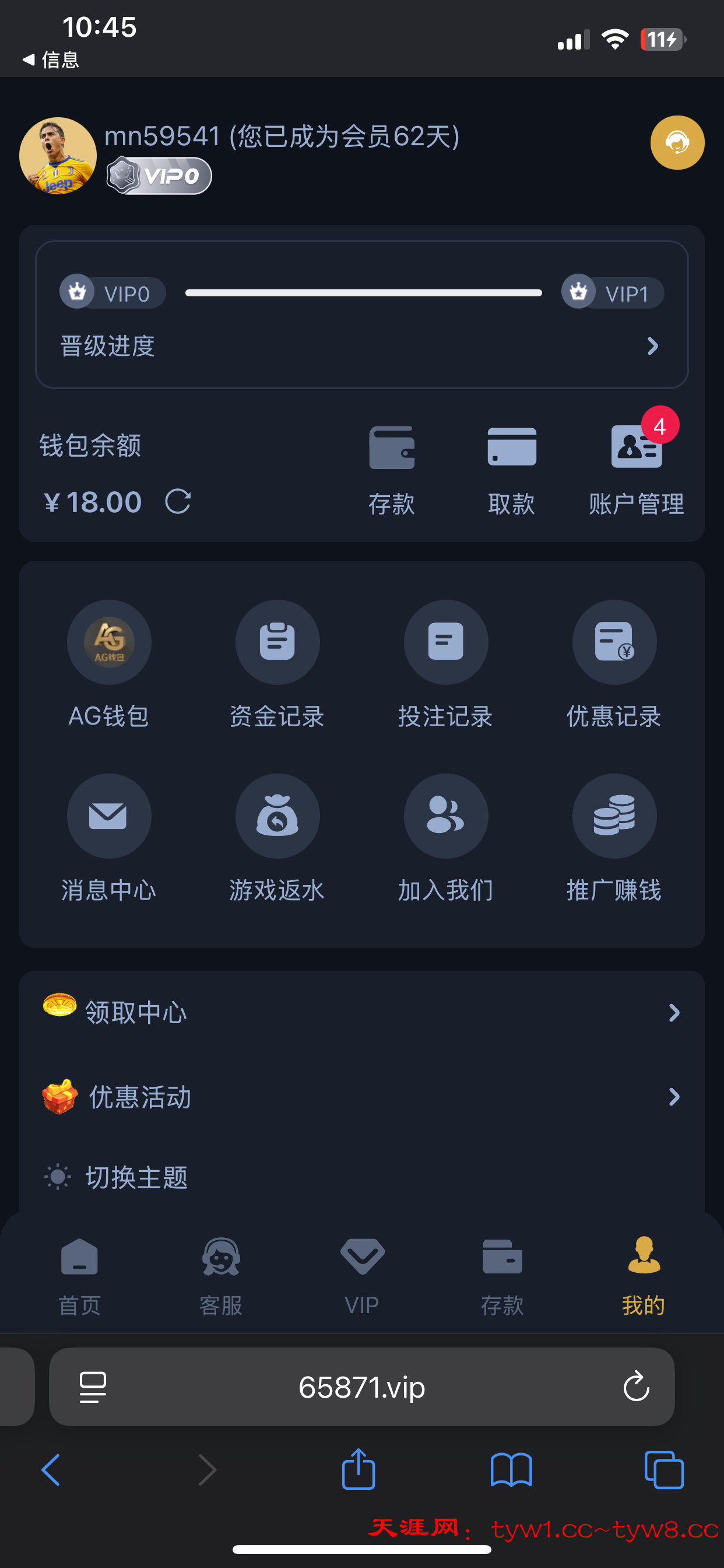Open 游戏返水 game rebate
Viewport: 724px width, 1568px height.
point(277,838)
